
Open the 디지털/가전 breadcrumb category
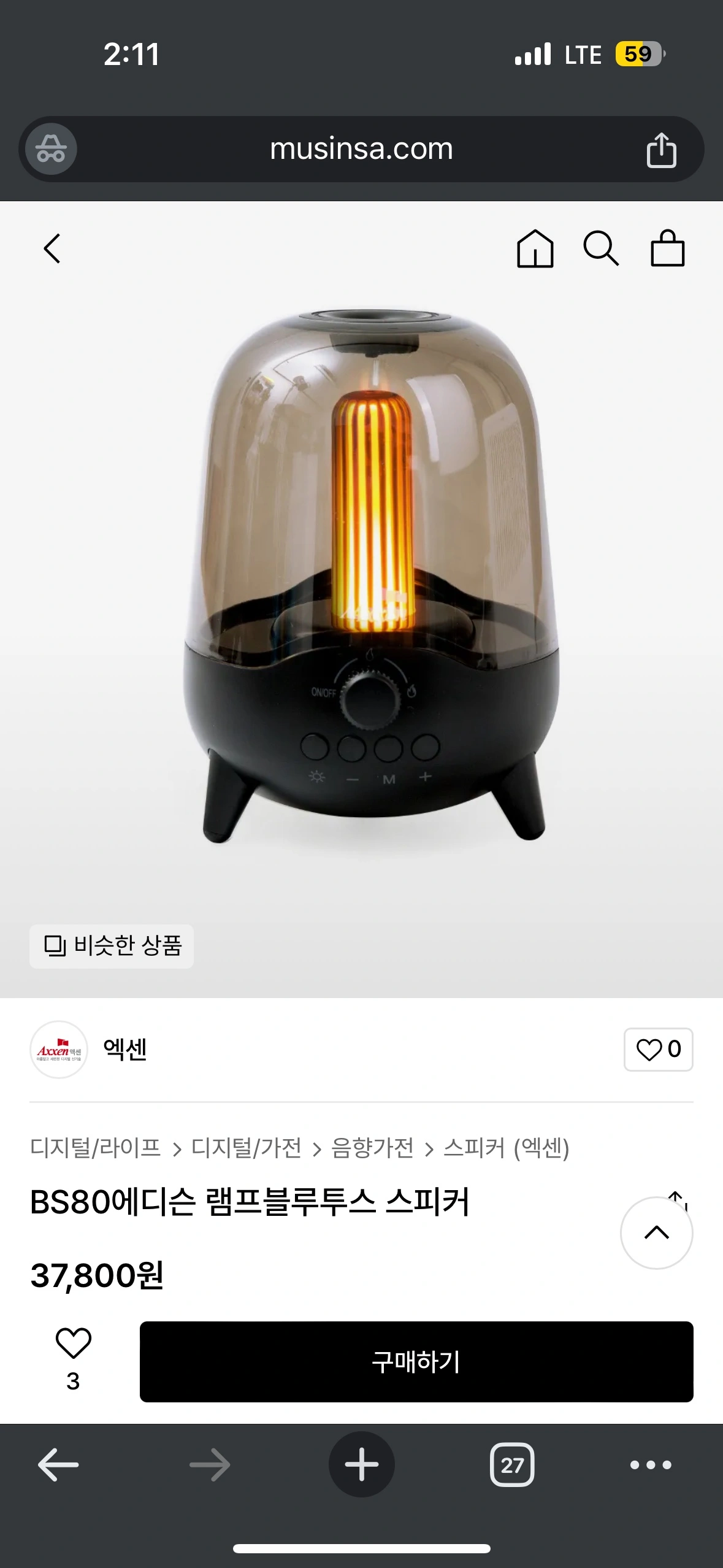coord(247,1147)
